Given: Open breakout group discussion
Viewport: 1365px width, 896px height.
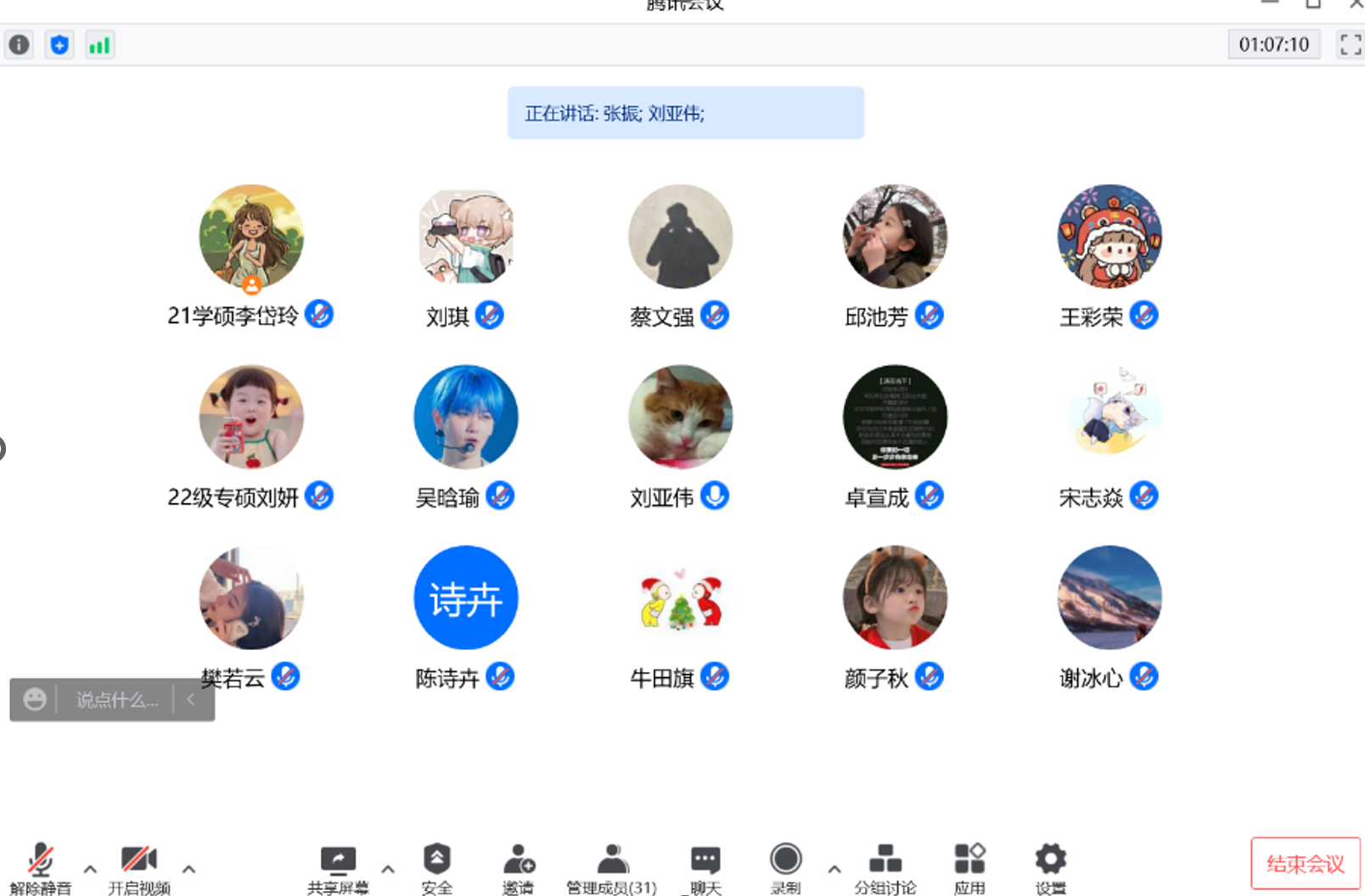Looking at the screenshot, I should pyautogui.click(x=885, y=865).
